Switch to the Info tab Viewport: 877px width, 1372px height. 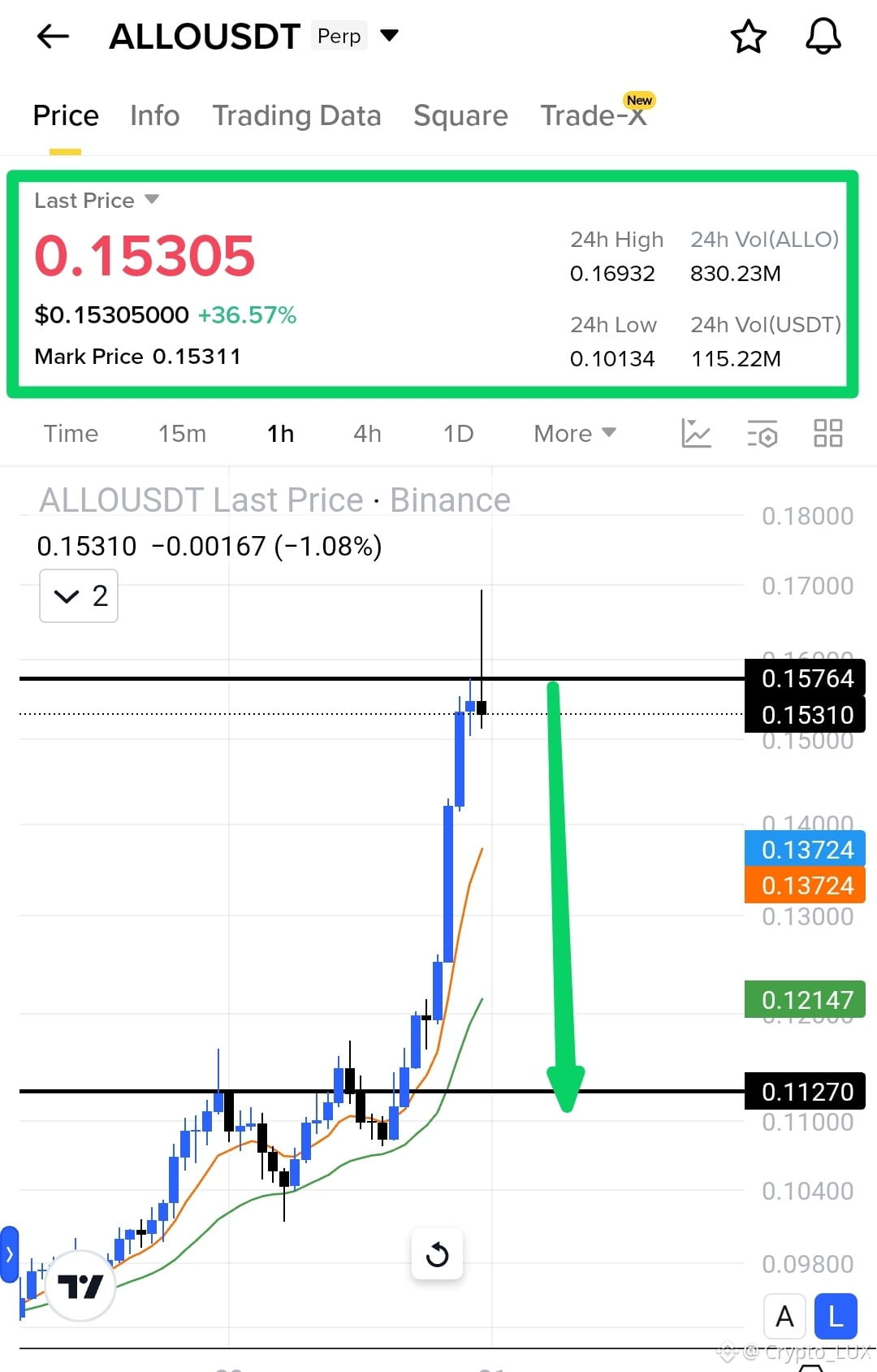click(x=154, y=115)
